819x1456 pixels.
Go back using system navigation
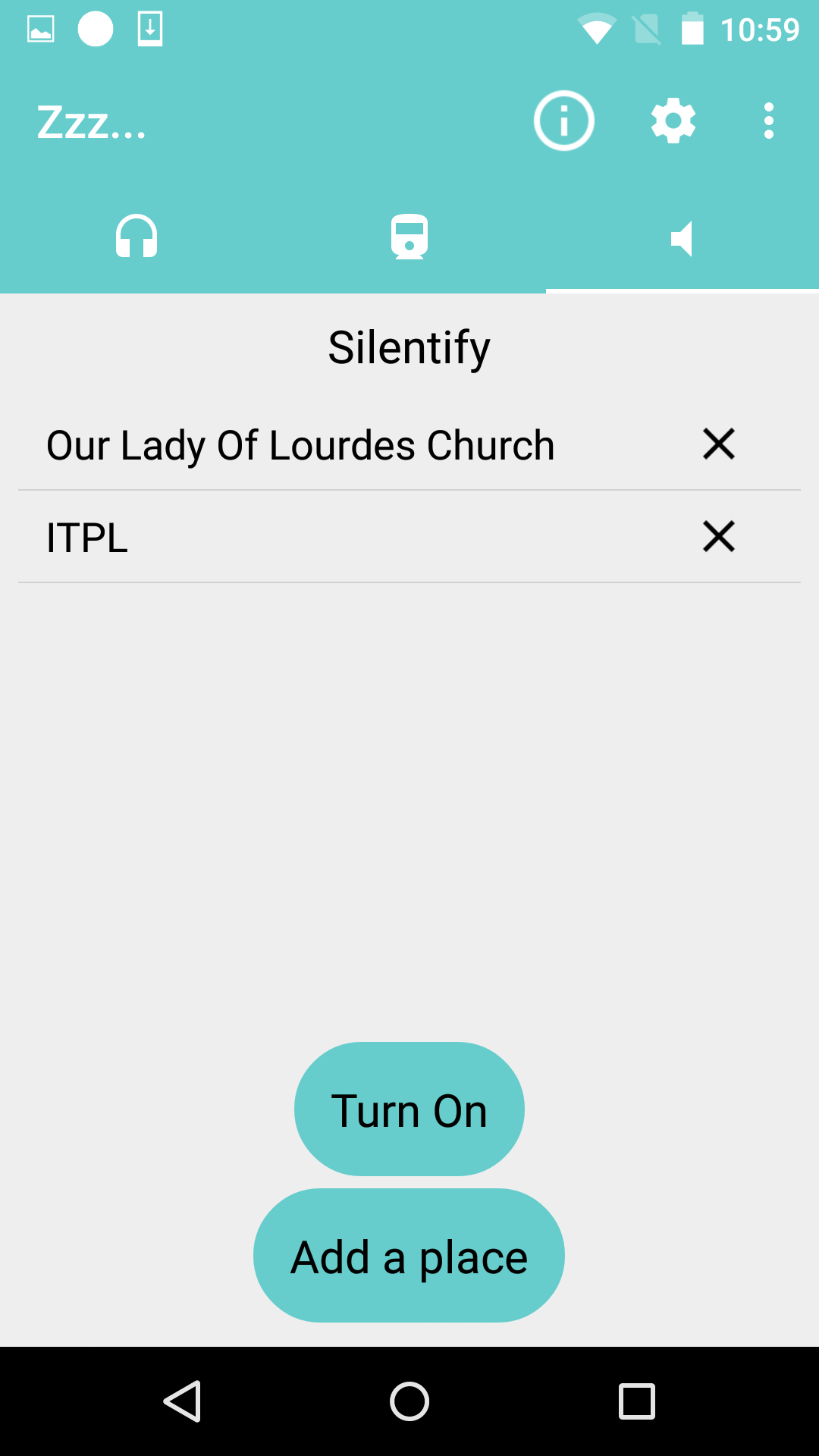(x=182, y=1401)
